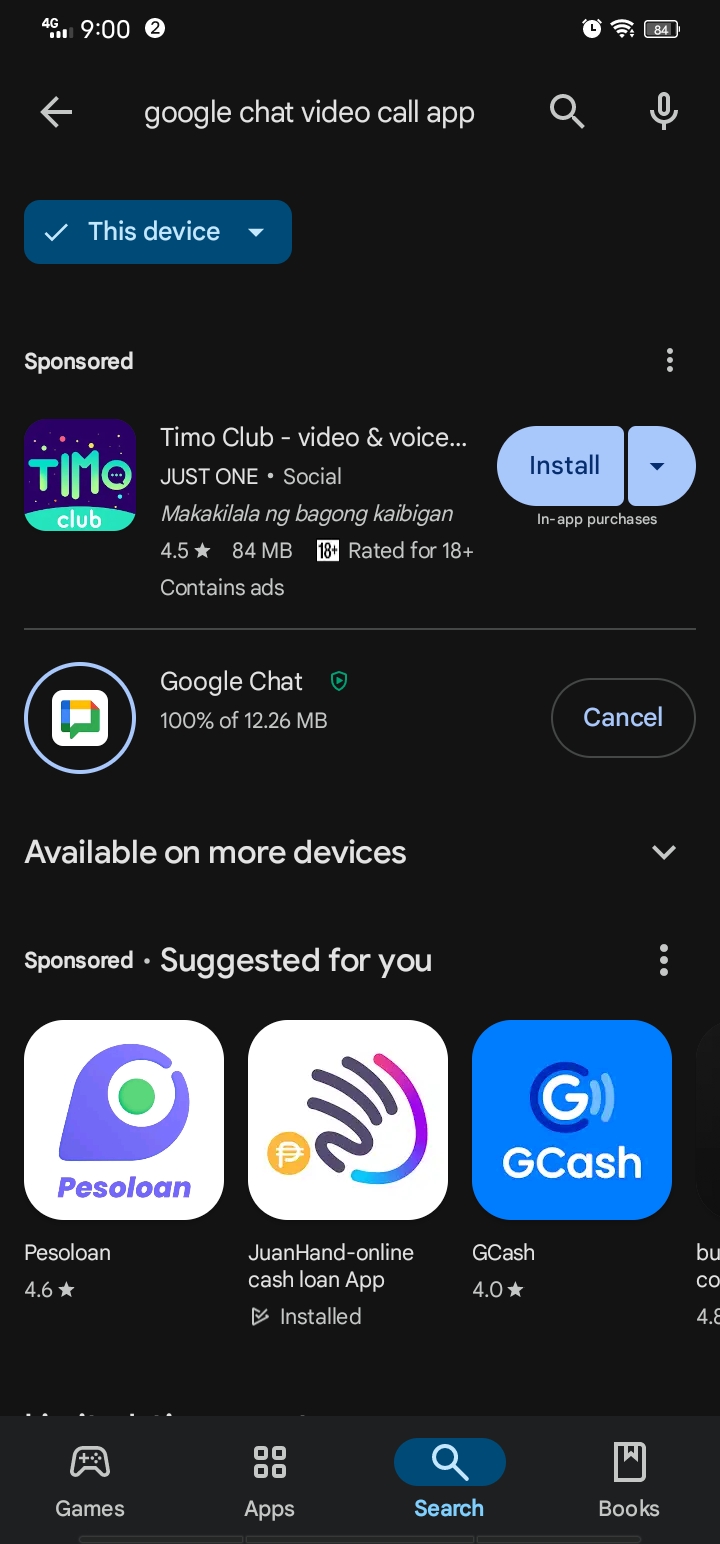Open the Pesoloan app card
720x1544 pixels.
(x=124, y=1160)
